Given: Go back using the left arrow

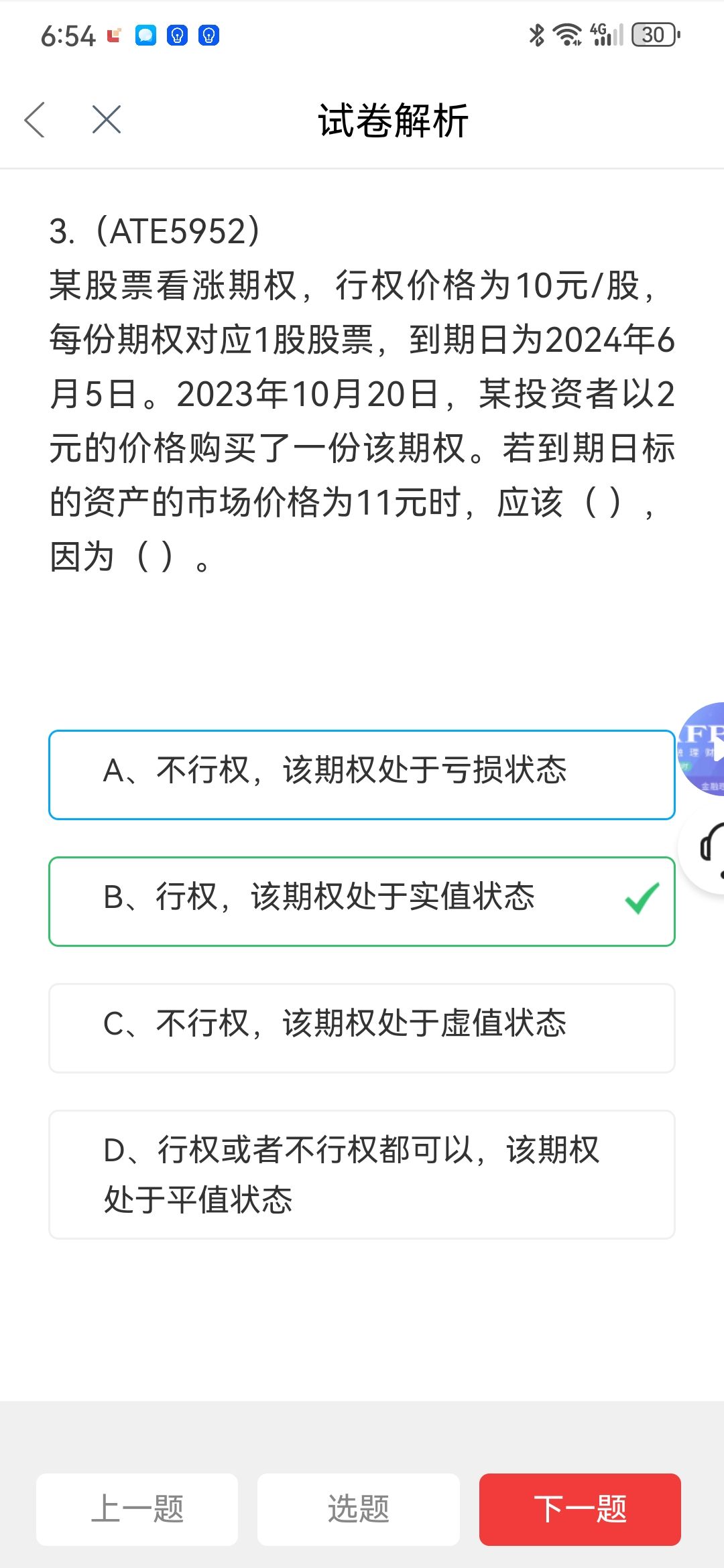Looking at the screenshot, I should coord(35,120).
